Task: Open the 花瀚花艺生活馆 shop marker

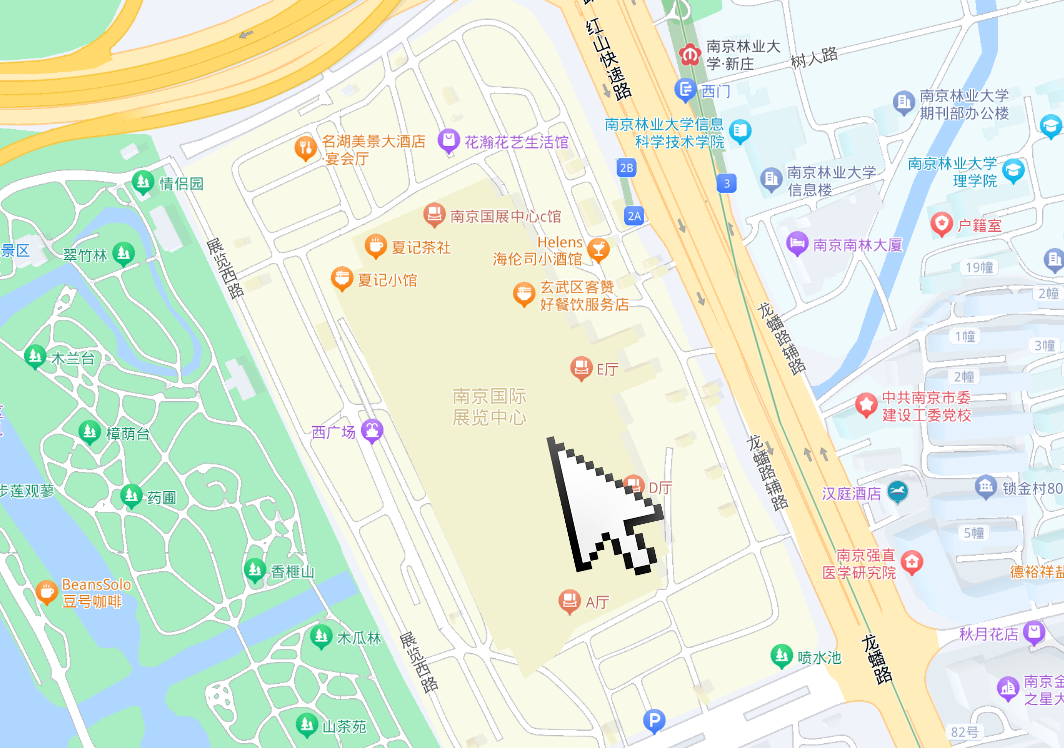Action: pos(449,142)
